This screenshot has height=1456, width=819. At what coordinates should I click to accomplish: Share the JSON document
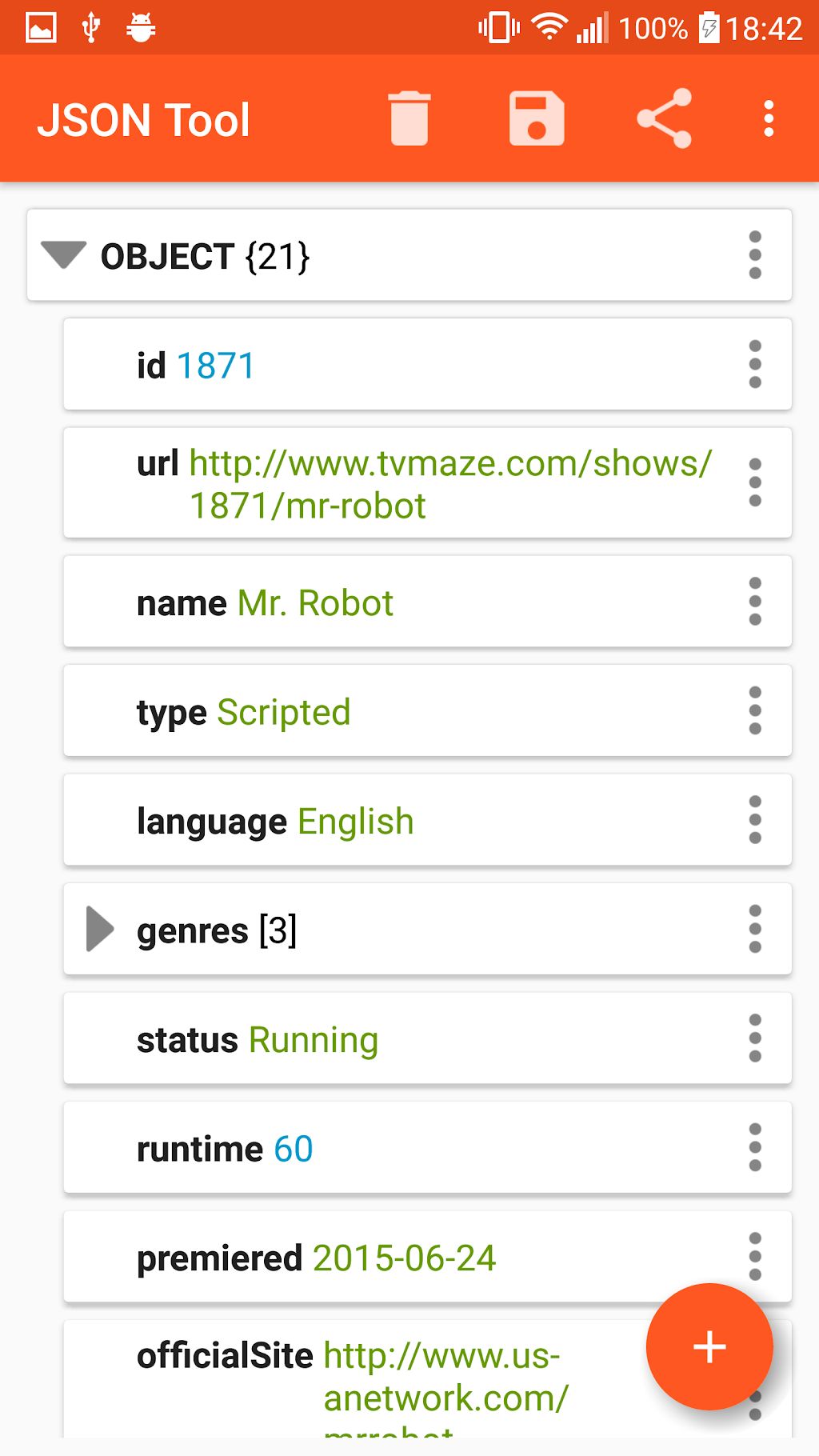pyautogui.click(x=664, y=118)
